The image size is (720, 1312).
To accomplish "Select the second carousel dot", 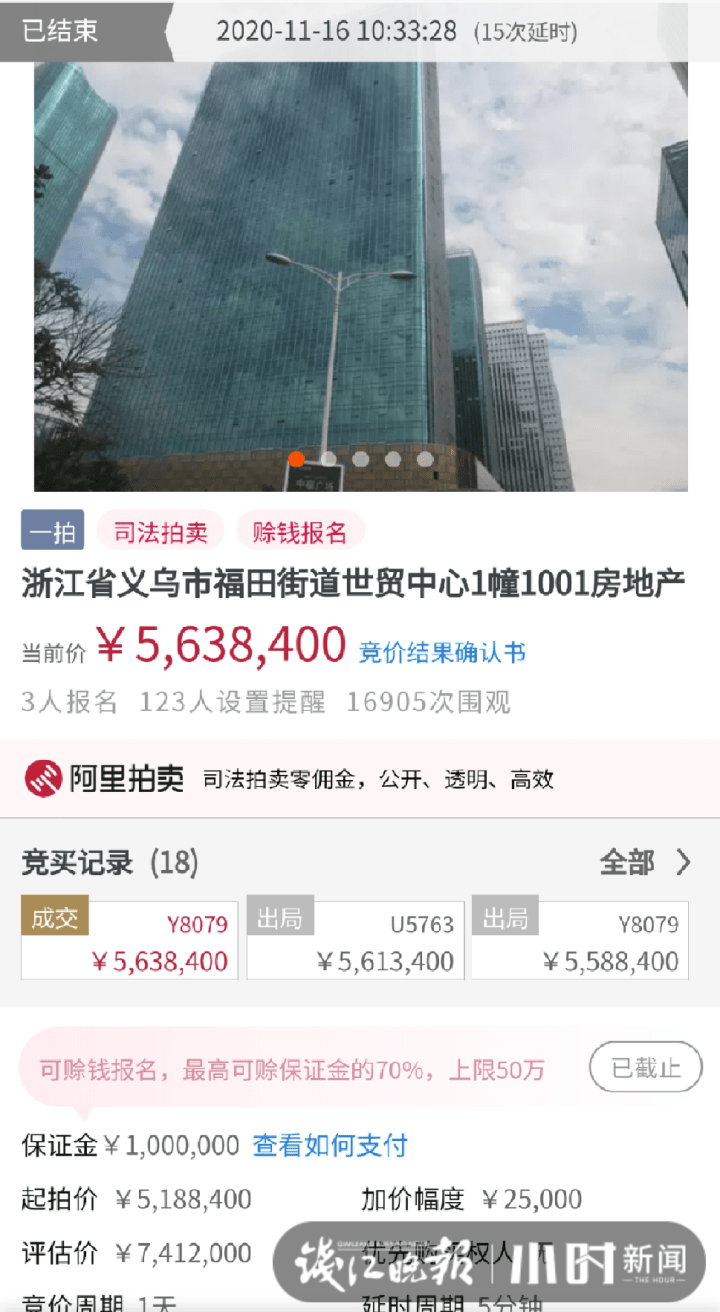I will pyautogui.click(x=329, y=459).
